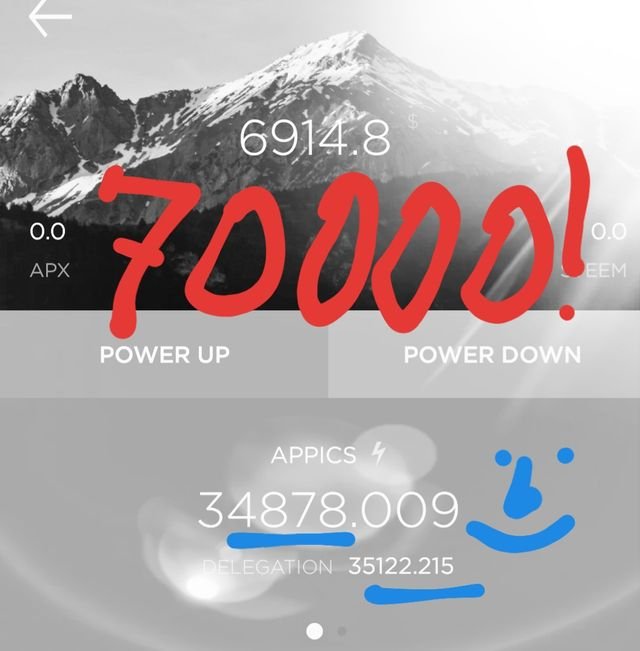The width and height of the screenshot is (640, 651).
Task: Go back using the top arrow
Action: tap(50, 18)
